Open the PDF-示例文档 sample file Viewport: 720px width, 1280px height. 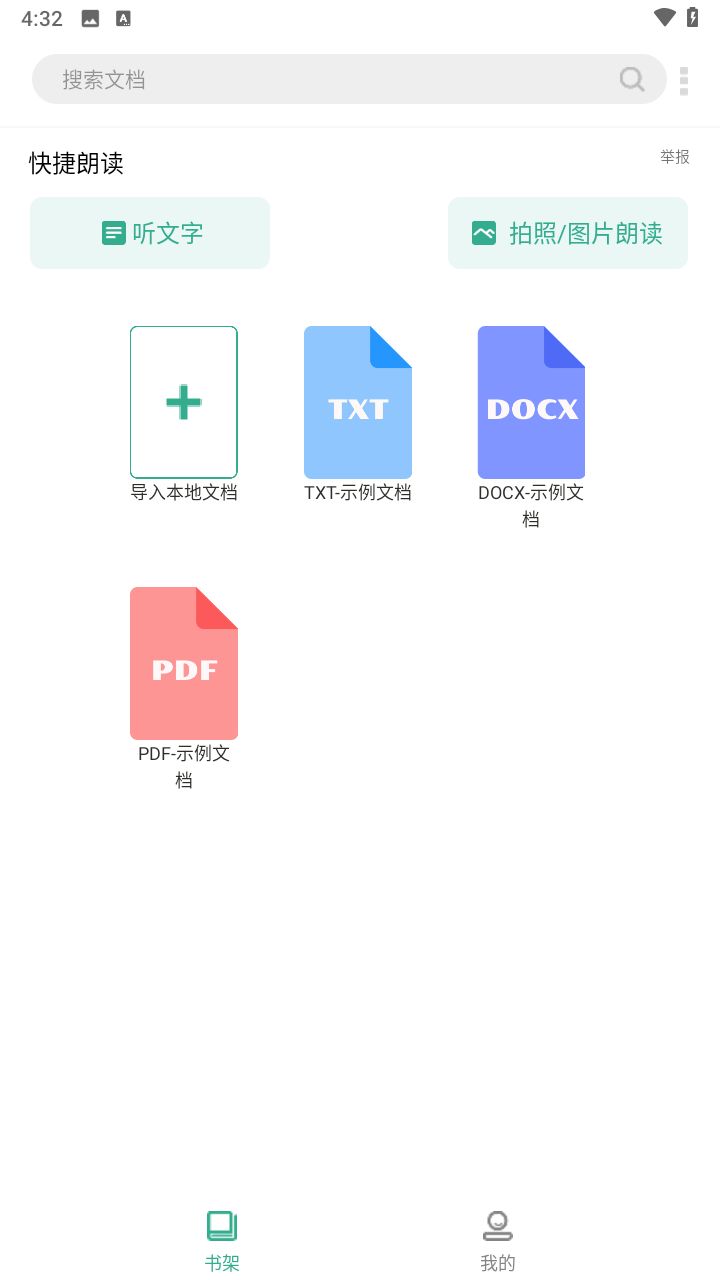click(x=183, y=662)
